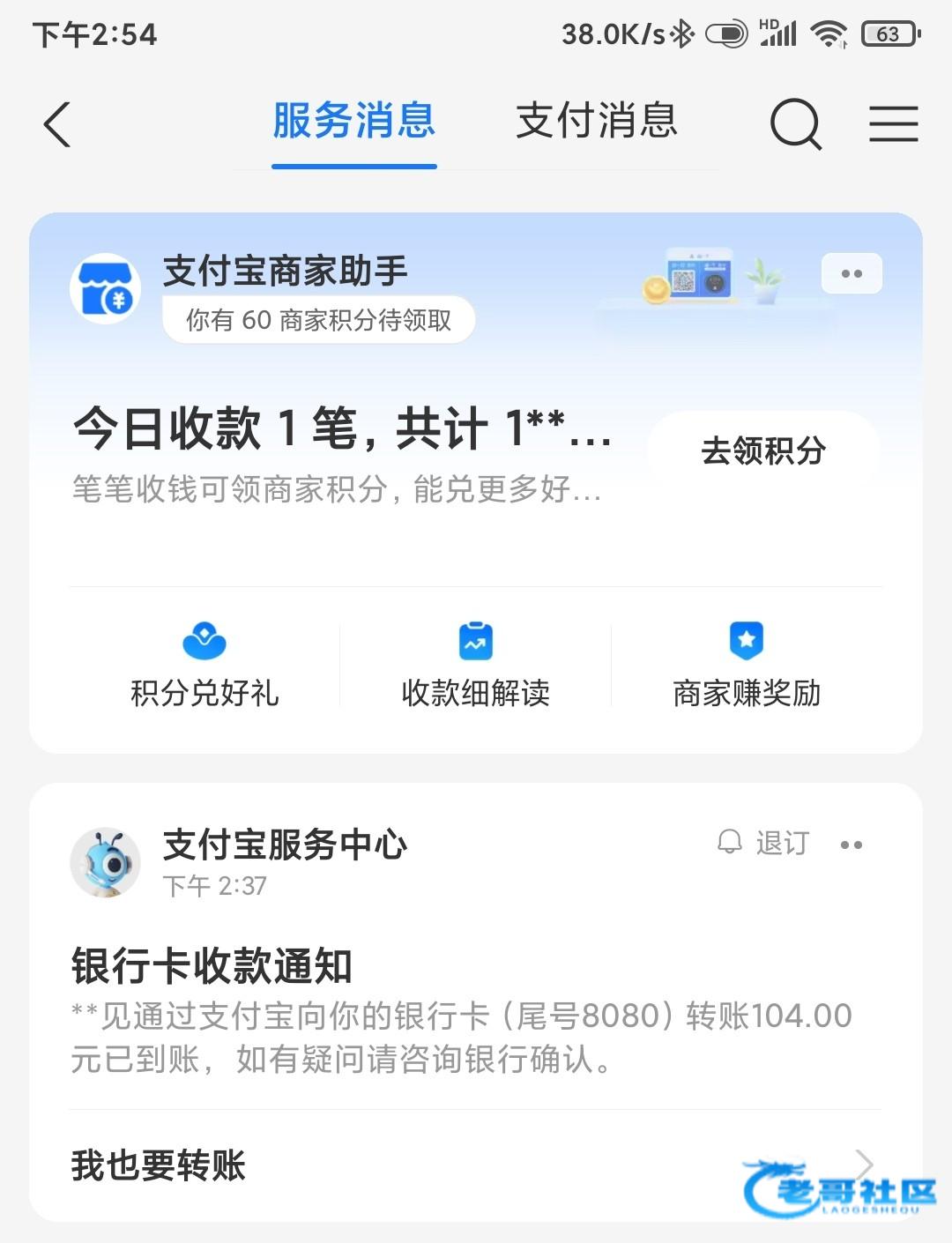The image size is (952, 1243).
Task: Open more options on 支付宝商家助手 card
Action: [x=852, y=274]
